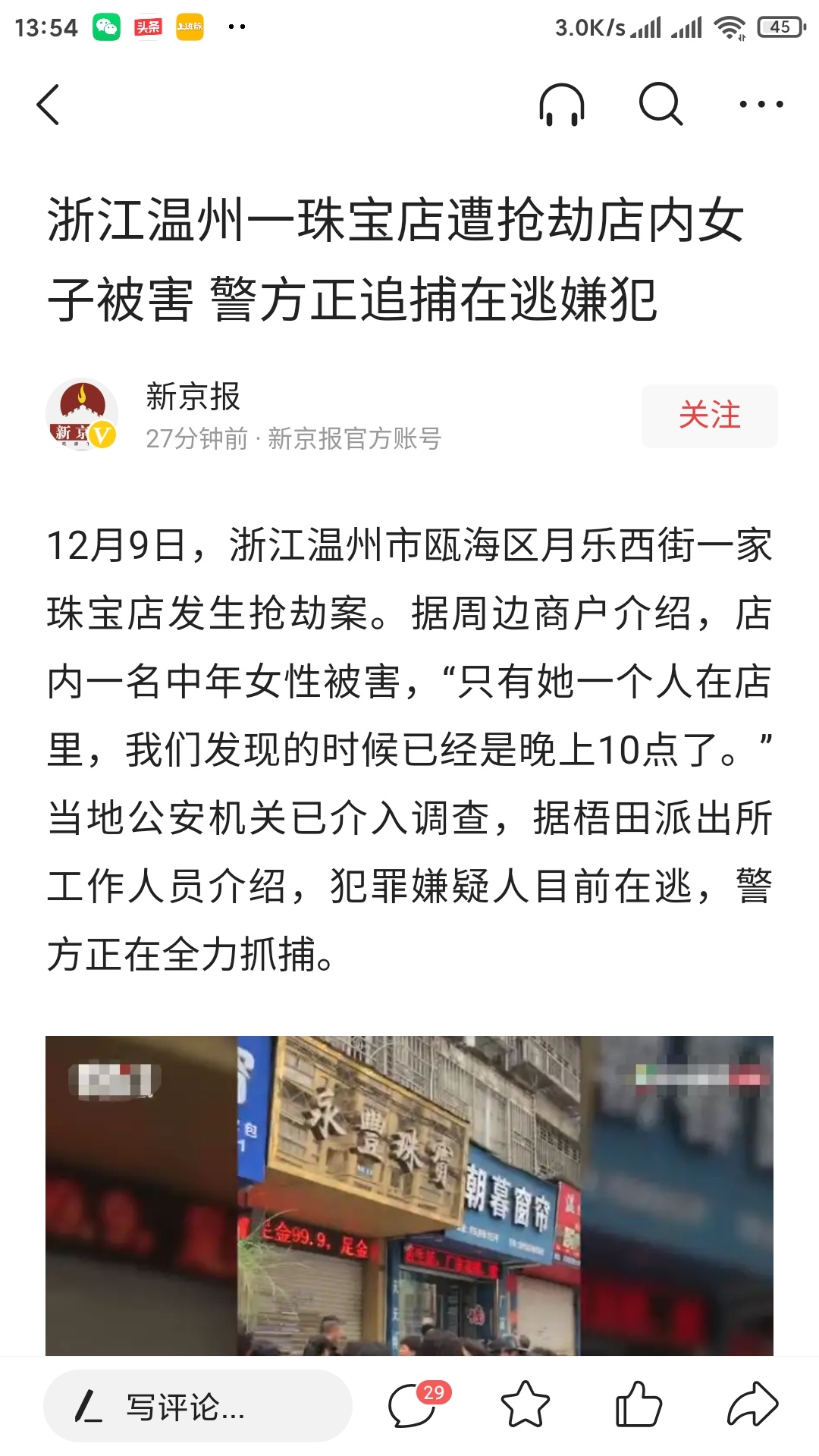Viewport: 819px width, 1456px height.
Task: Like the article with thumbs-up
Action: [x=638, y=1404]
